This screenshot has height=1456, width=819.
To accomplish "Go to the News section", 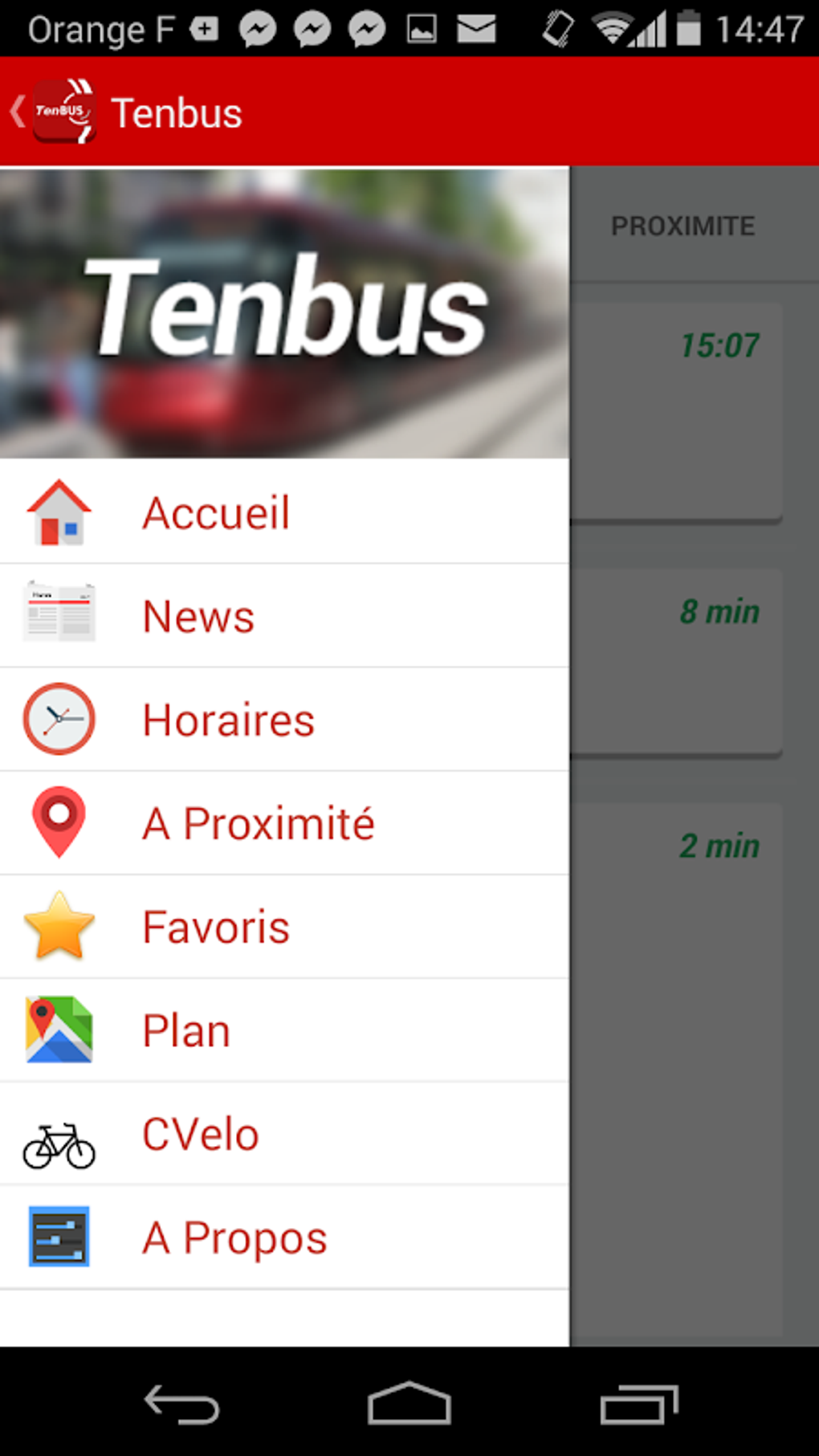I will point(284,616).
